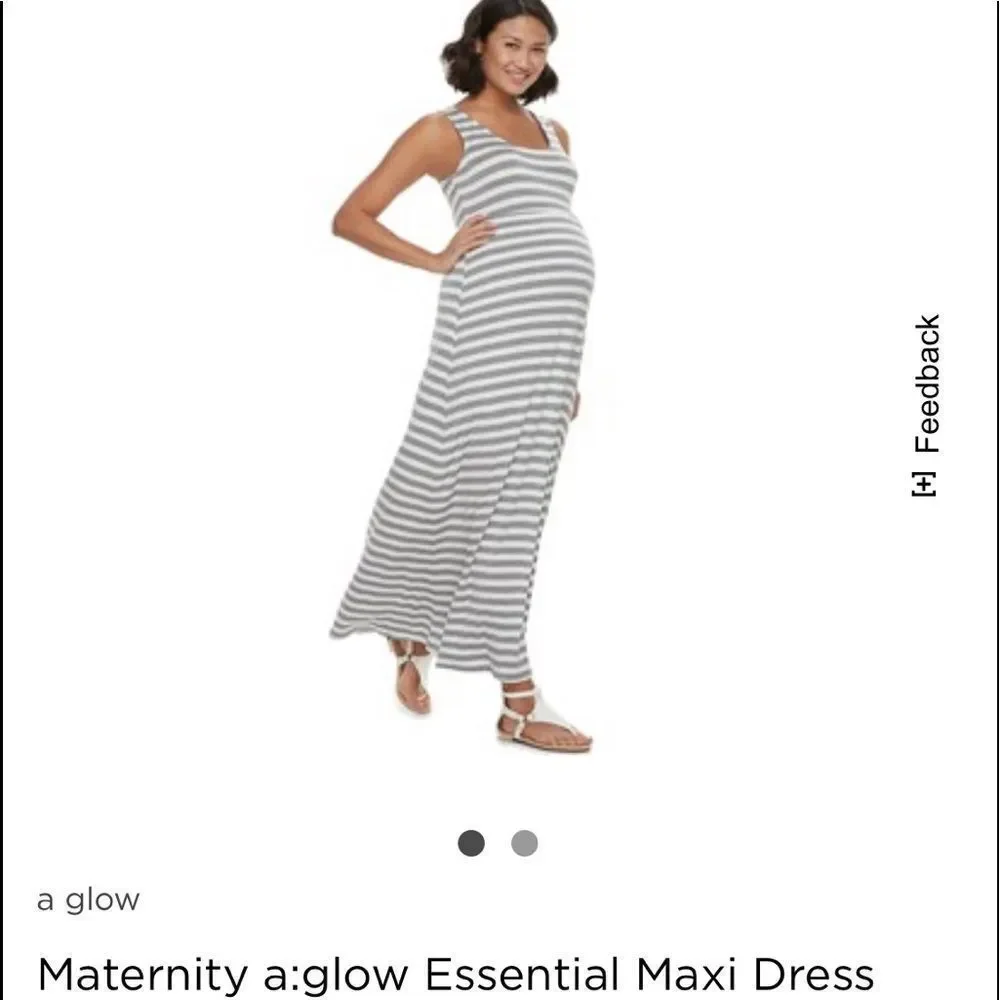Viewport: 1000px width, 1000px height.
Task: Jump to the second image indicator dot
Action: [x=524, y=843]
